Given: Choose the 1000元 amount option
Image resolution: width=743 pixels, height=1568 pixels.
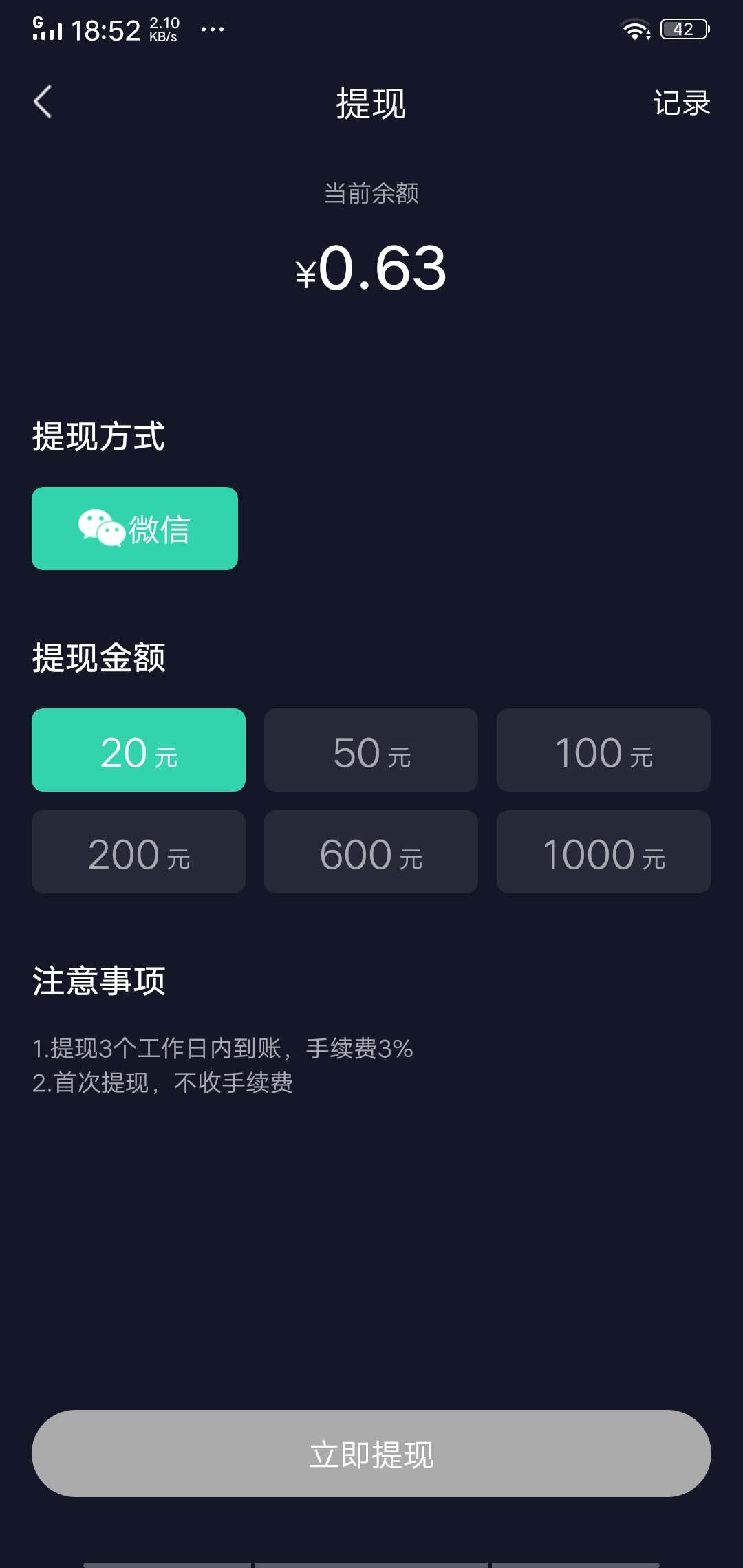Looking at the screenshot, I should pyautogui.click(x=603, y=852).
